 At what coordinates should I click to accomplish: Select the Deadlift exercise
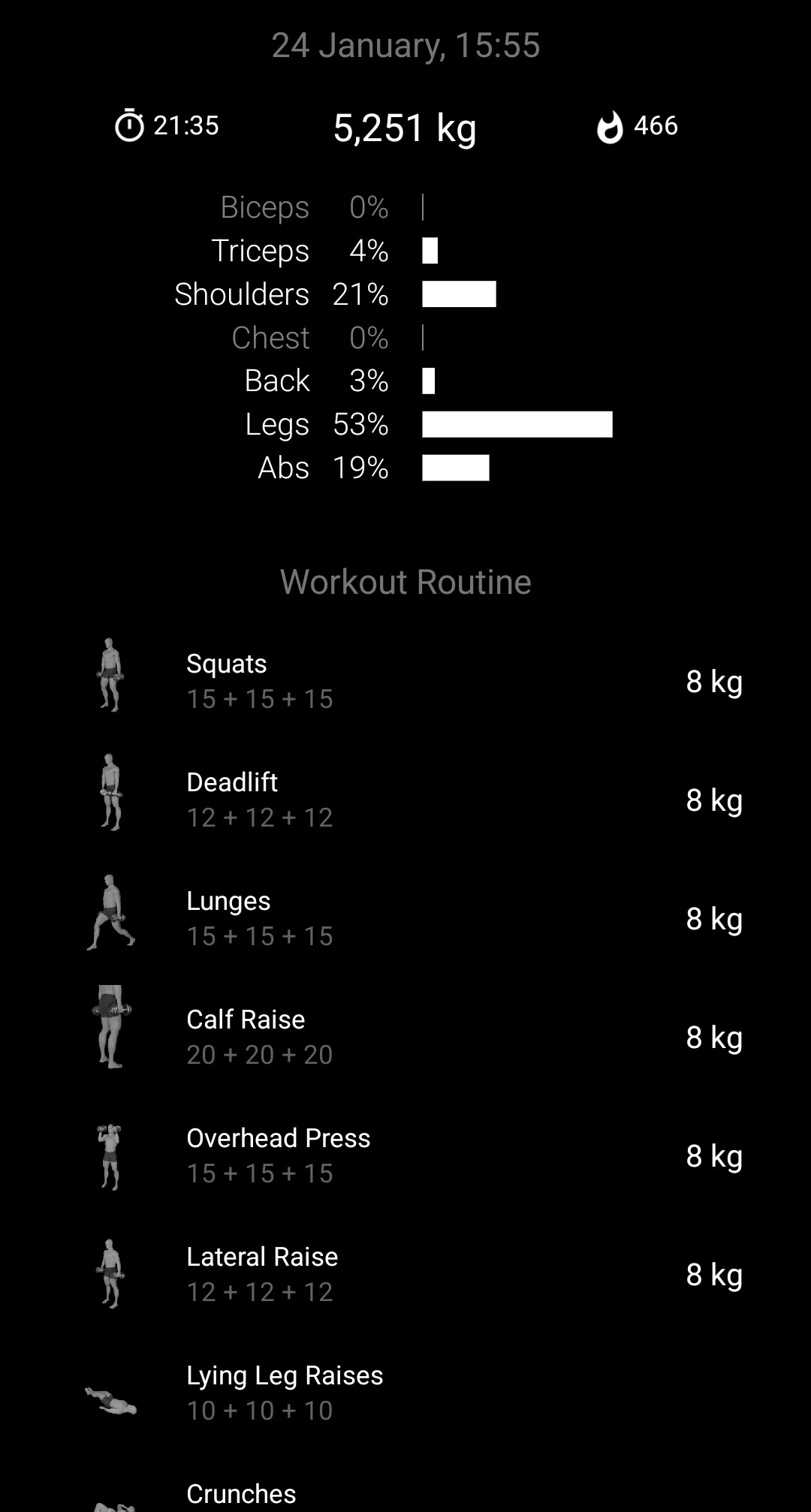[405, 799]
